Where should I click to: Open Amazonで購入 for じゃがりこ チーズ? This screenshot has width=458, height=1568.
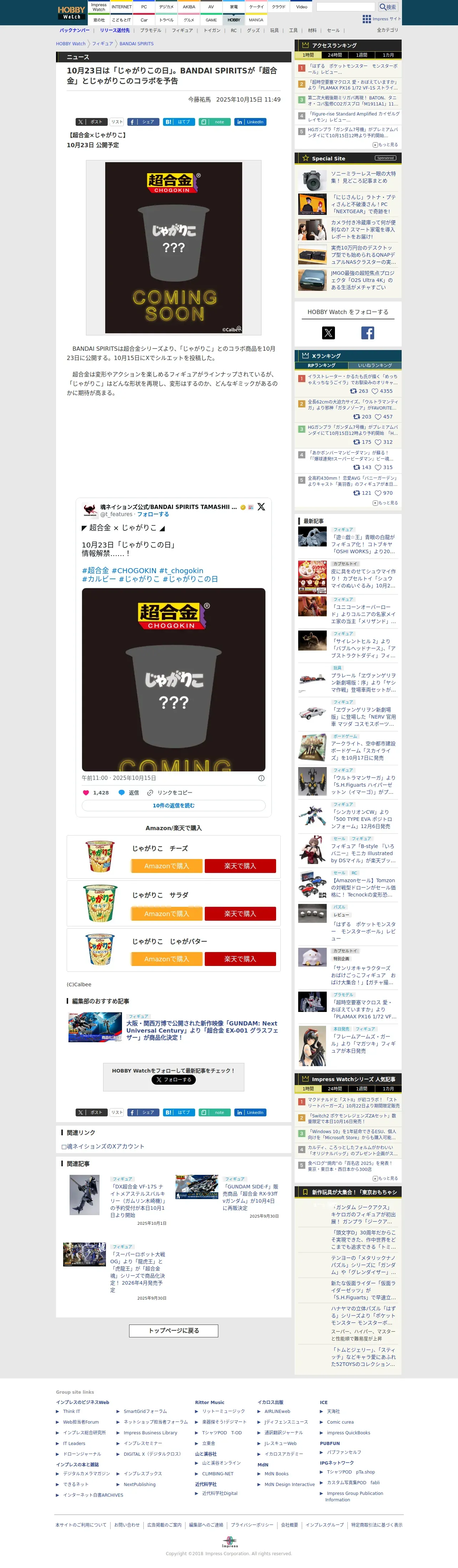pos(167,865)
